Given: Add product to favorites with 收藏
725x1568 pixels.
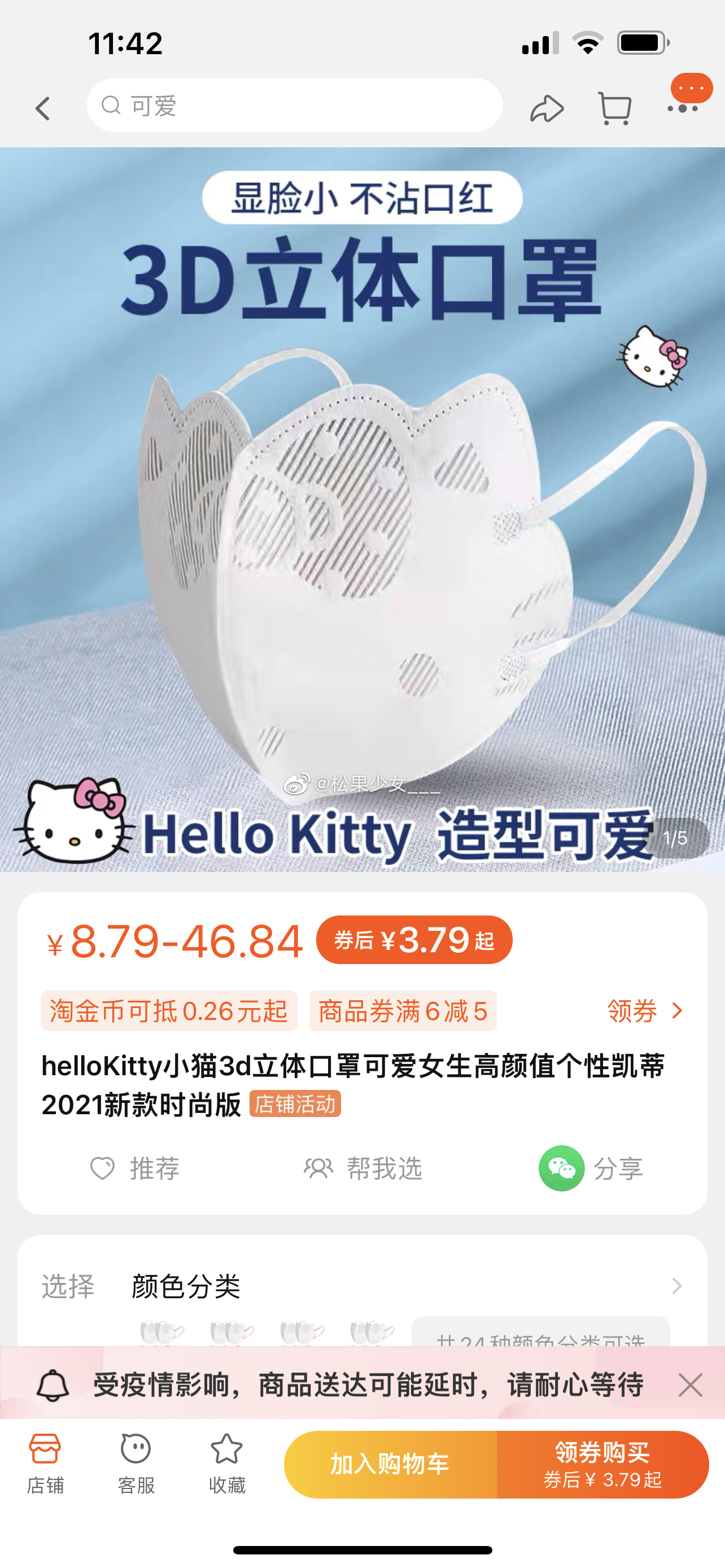Looking at the screenshot, I should coord(226,1464).
